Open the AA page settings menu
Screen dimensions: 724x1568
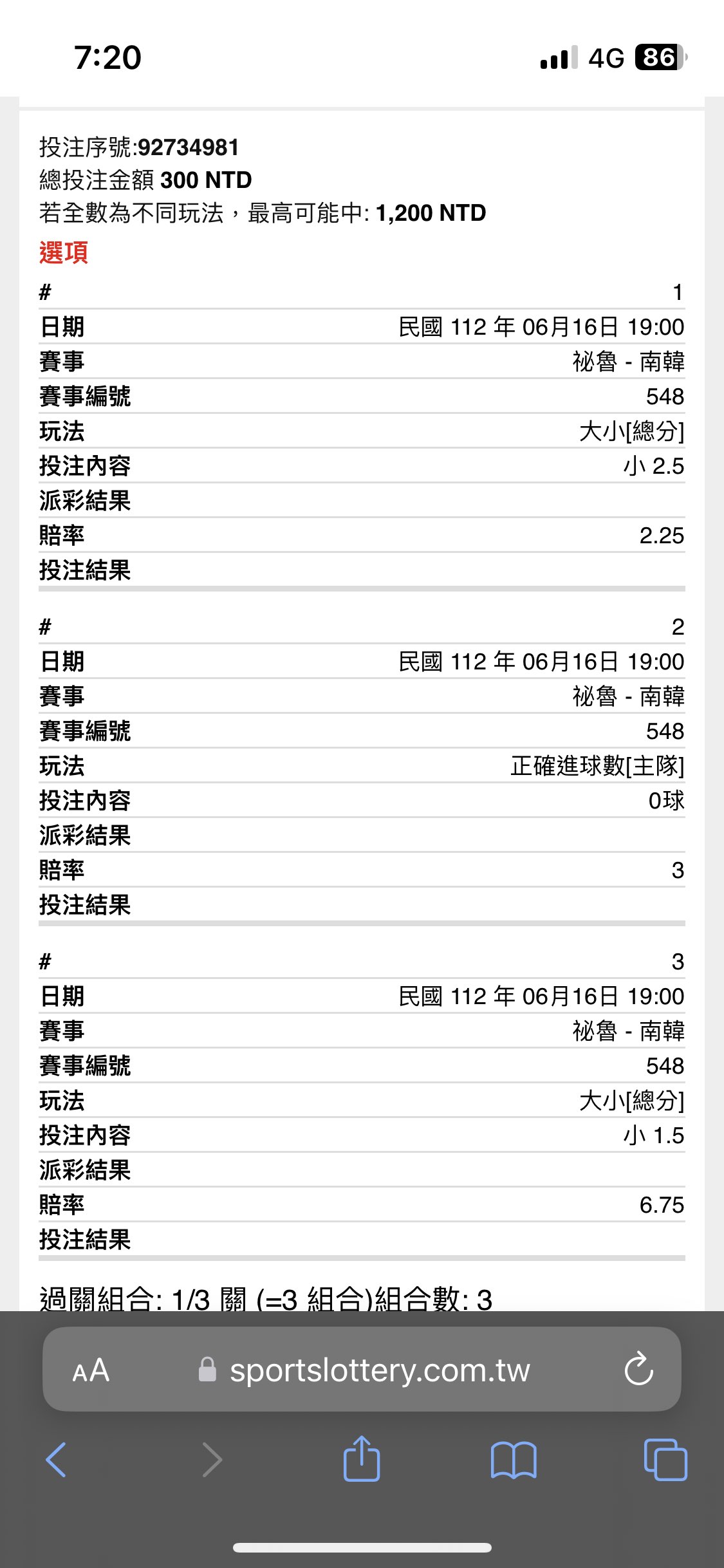coord(91,1370)
